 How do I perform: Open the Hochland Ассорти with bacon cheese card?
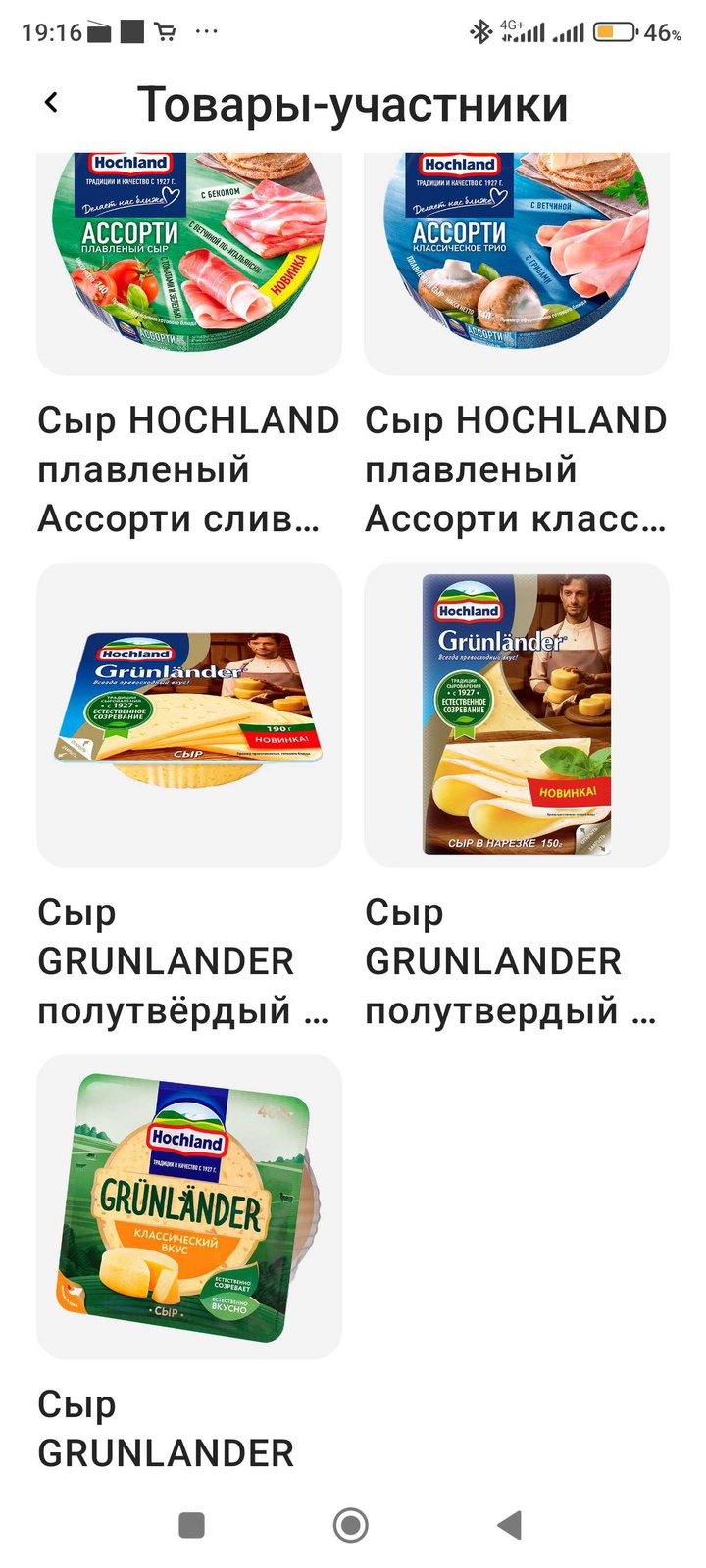coord(189,265)
